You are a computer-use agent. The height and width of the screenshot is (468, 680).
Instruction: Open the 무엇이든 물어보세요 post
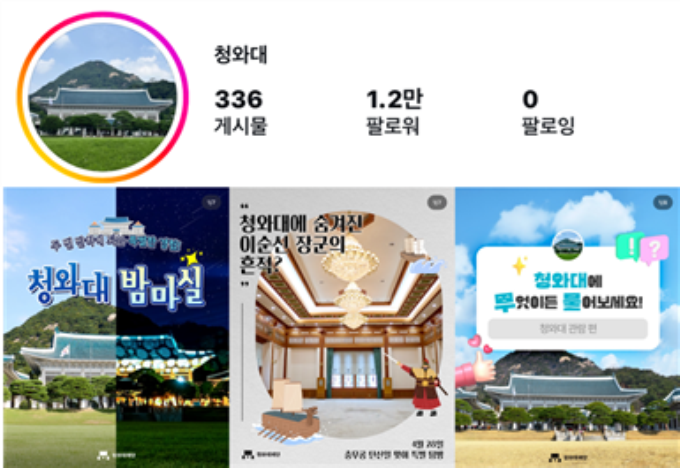pyautogui.click(x=567, y=327)
